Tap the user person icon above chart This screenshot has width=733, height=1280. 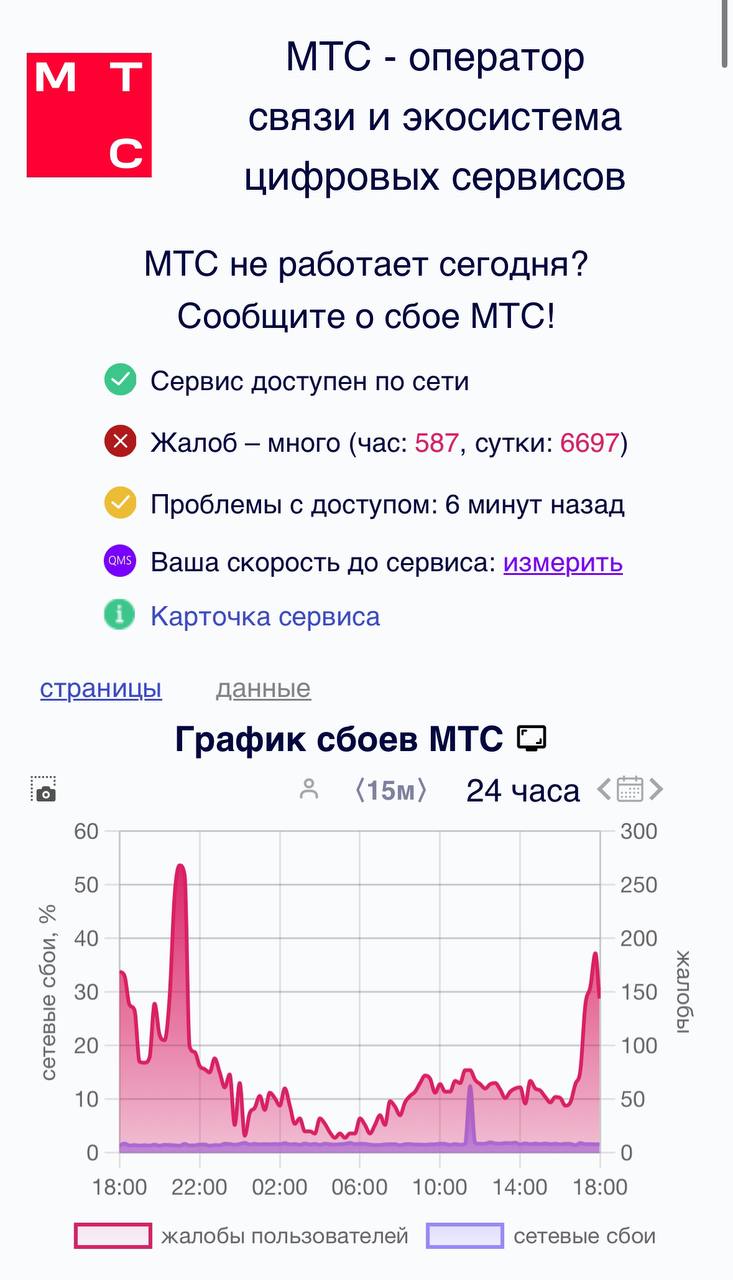coord(309,790)
